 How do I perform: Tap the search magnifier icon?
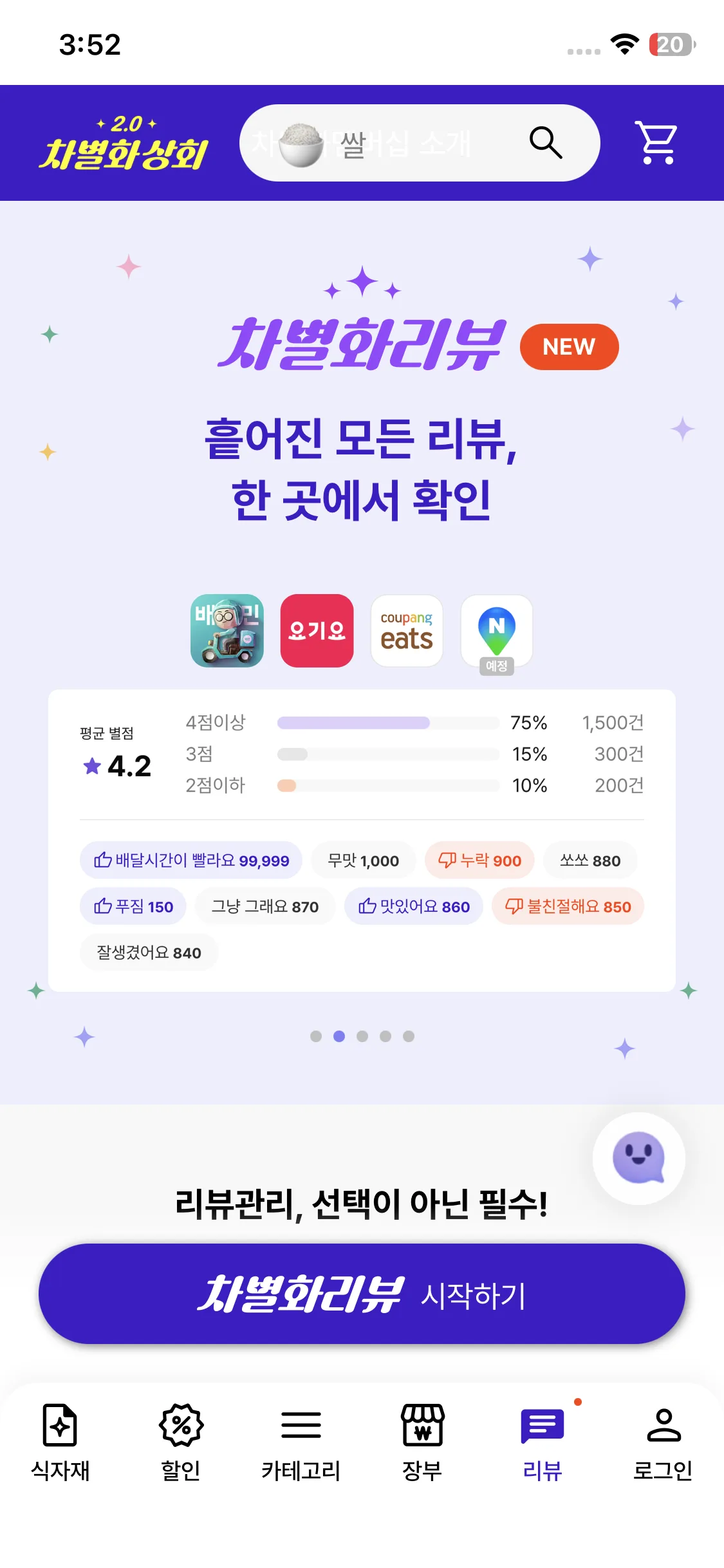546,142
